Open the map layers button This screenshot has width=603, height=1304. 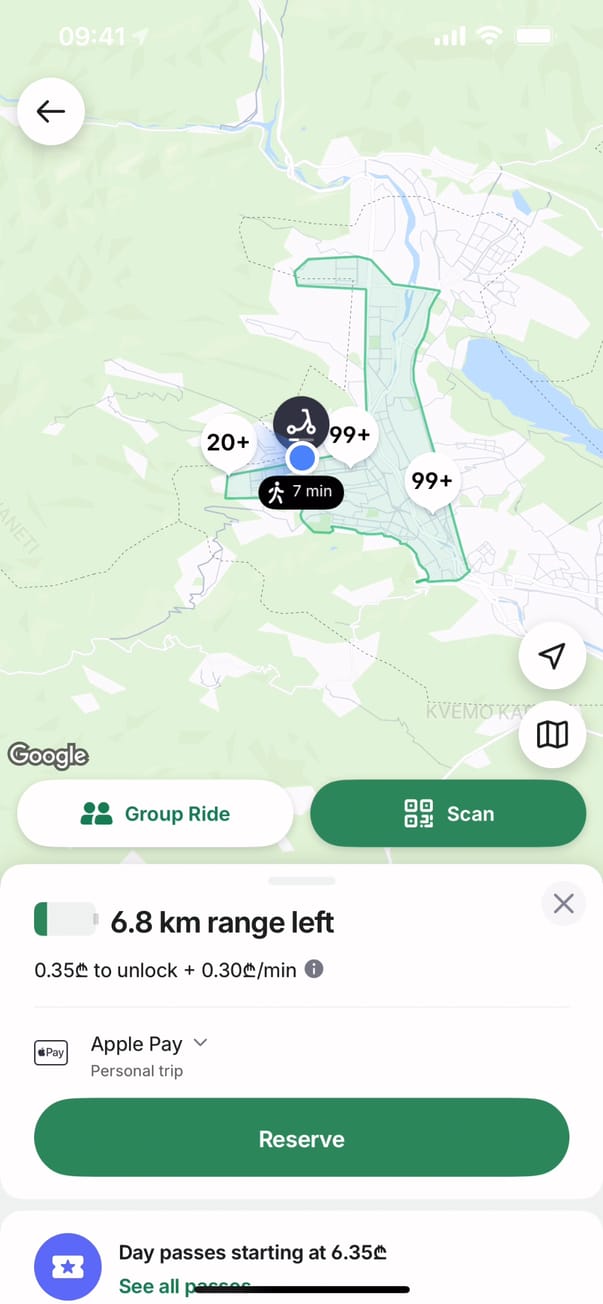tap(552, 735)
